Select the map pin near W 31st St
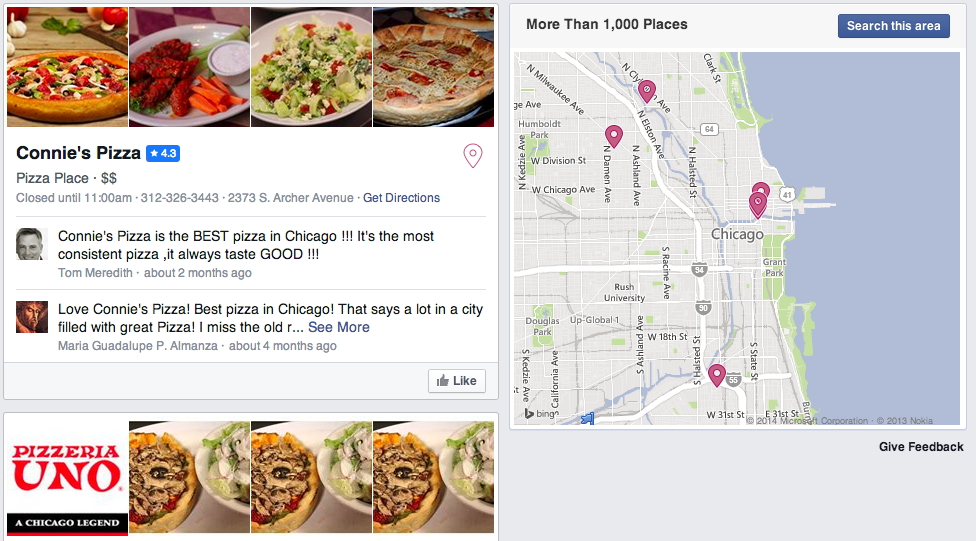 [716, 375]
